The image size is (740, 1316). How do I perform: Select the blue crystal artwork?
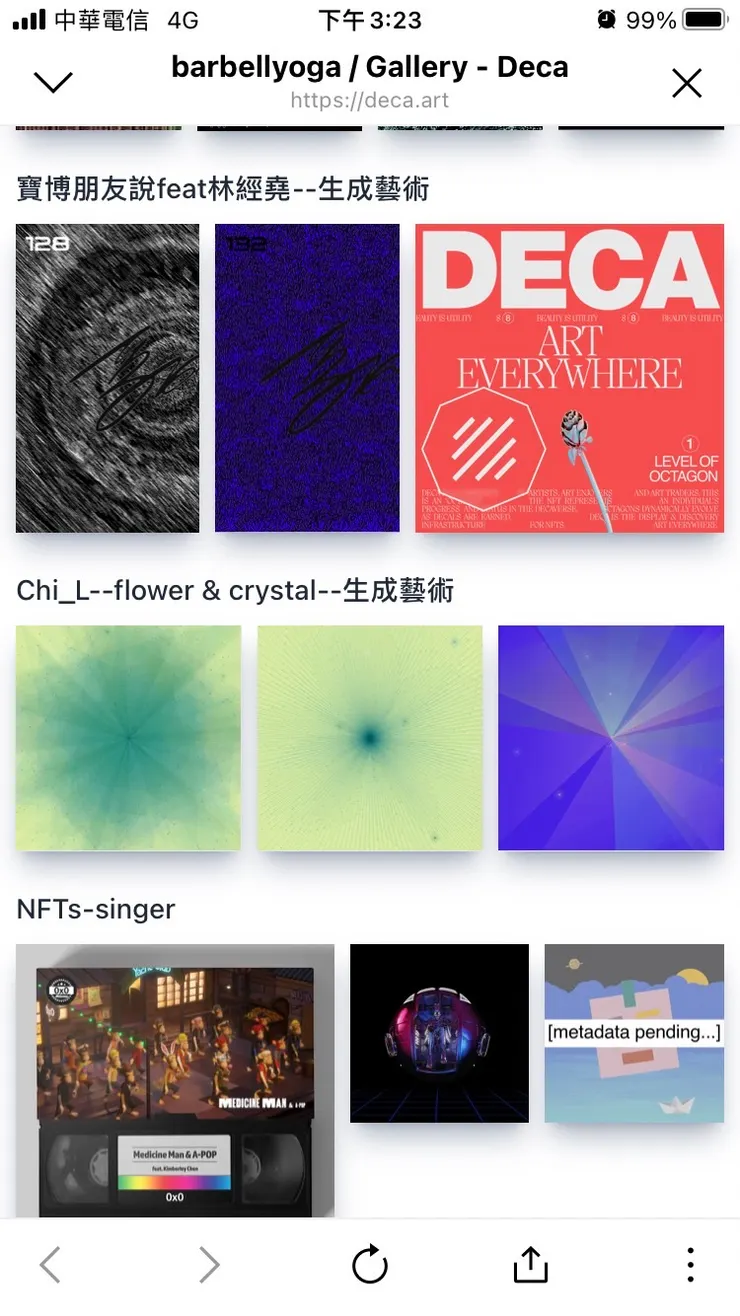(611, 738)
